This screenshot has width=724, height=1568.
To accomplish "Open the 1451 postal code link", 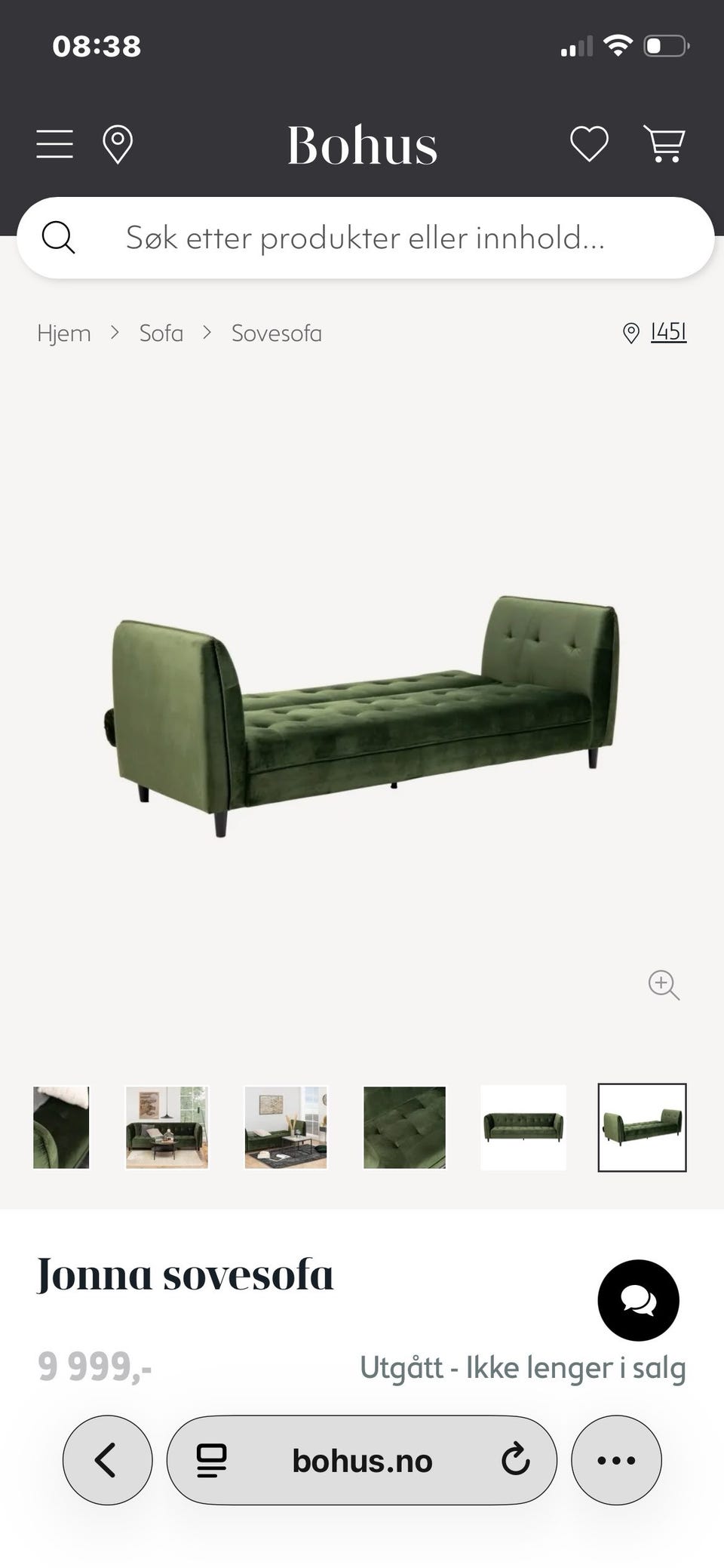I will point(667,332).
